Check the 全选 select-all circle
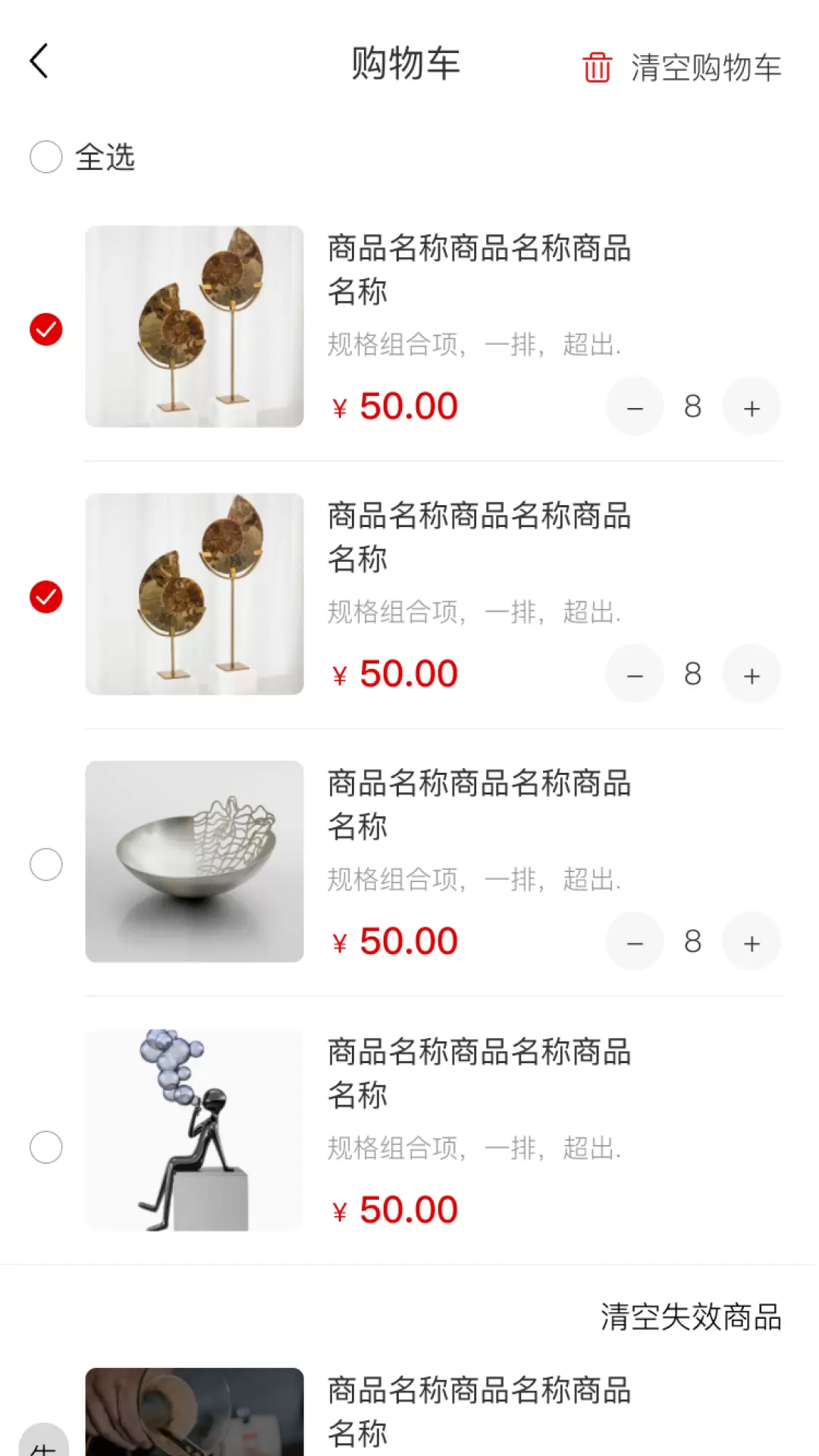 pos(45,157)
